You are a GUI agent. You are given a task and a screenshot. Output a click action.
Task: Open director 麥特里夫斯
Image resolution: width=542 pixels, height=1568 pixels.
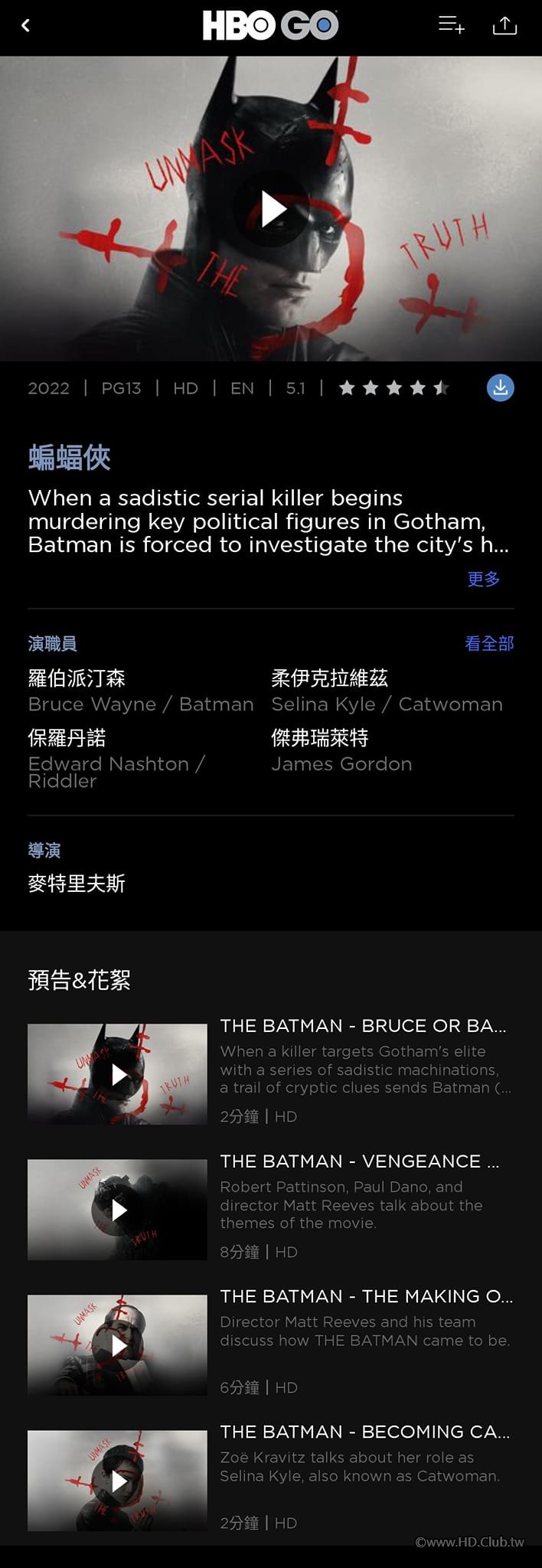coord(77,884)
